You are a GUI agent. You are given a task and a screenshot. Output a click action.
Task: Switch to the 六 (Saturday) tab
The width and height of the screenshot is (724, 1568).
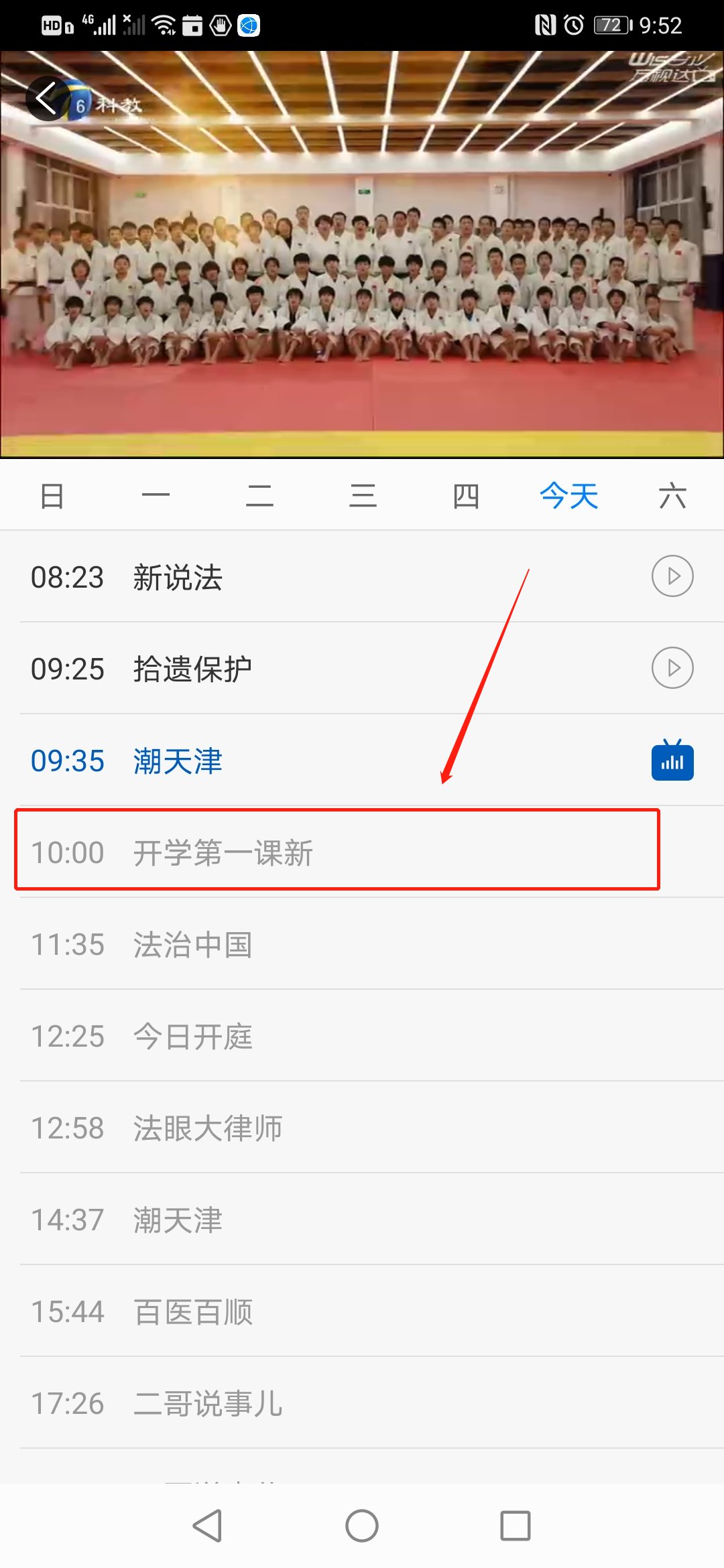coord(672,497)
